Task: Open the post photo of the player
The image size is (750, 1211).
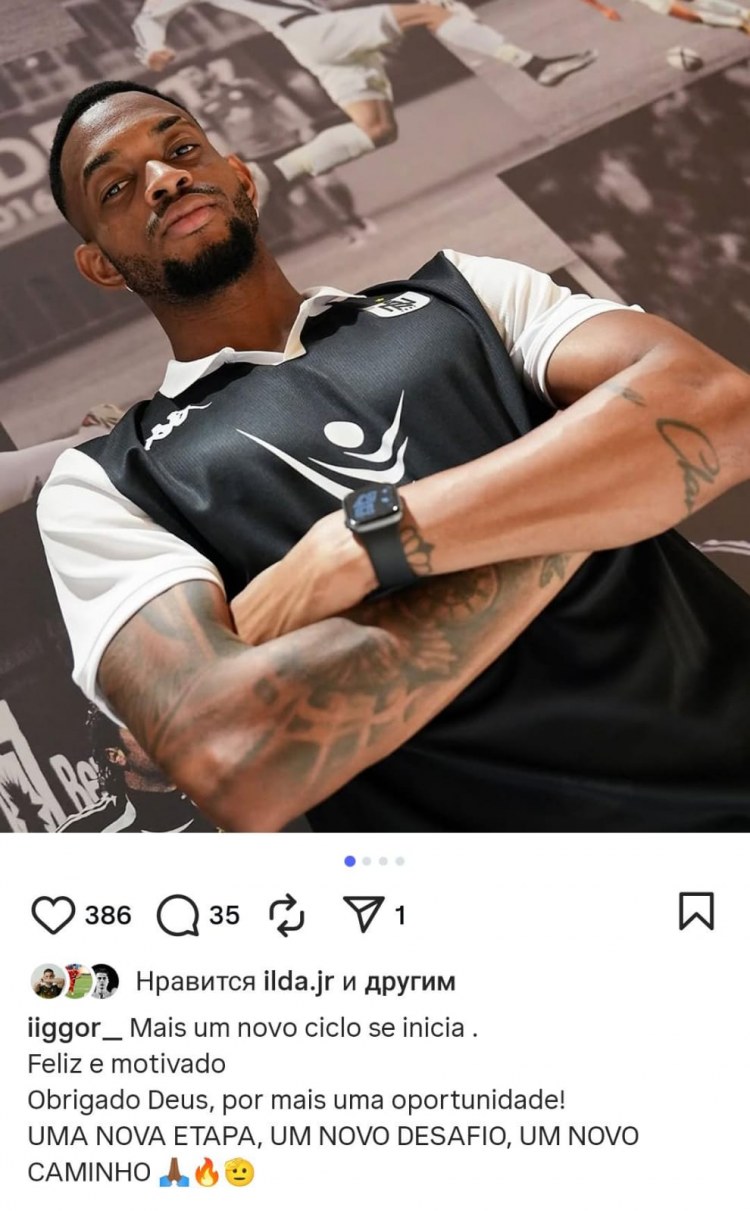Action: 375,416
